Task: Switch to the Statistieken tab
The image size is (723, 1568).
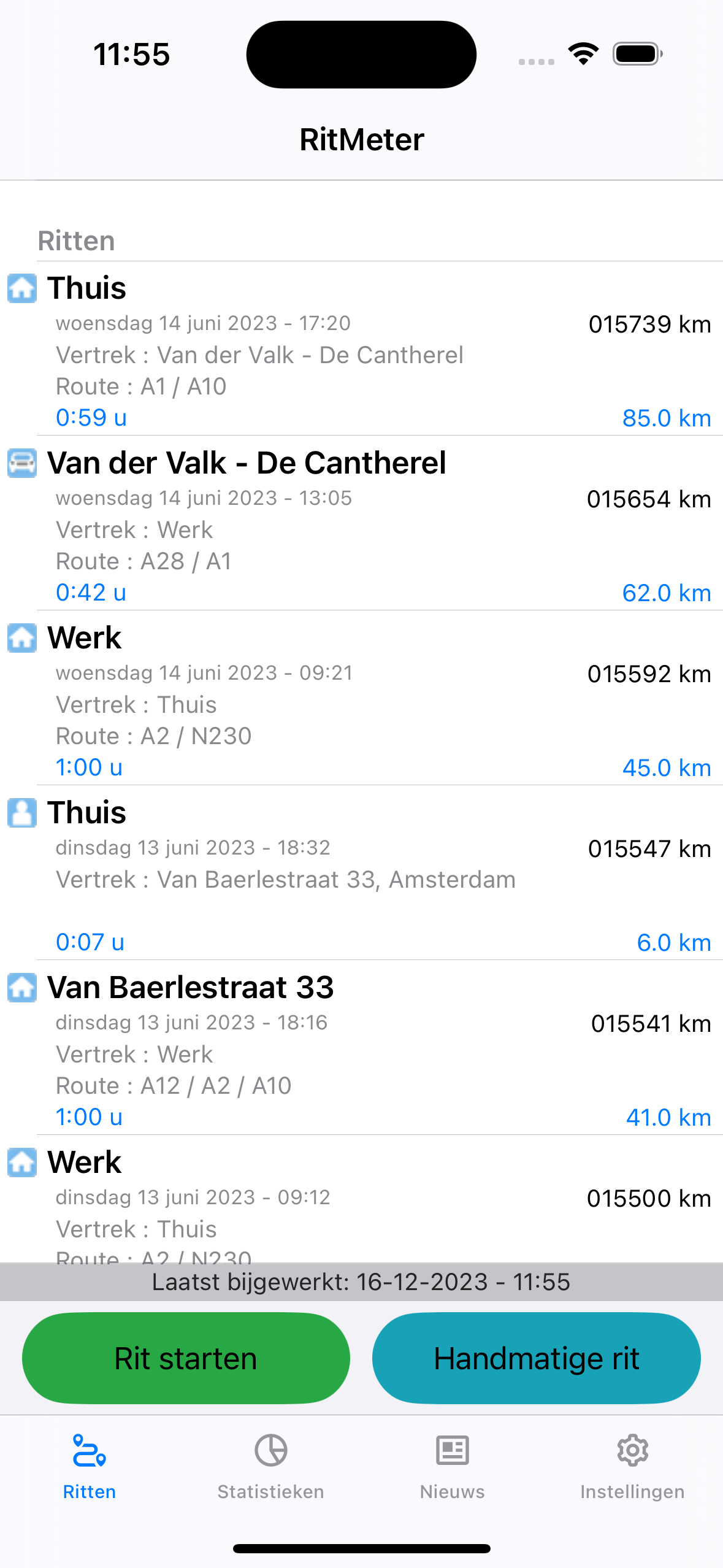Action: (270, 1467)
